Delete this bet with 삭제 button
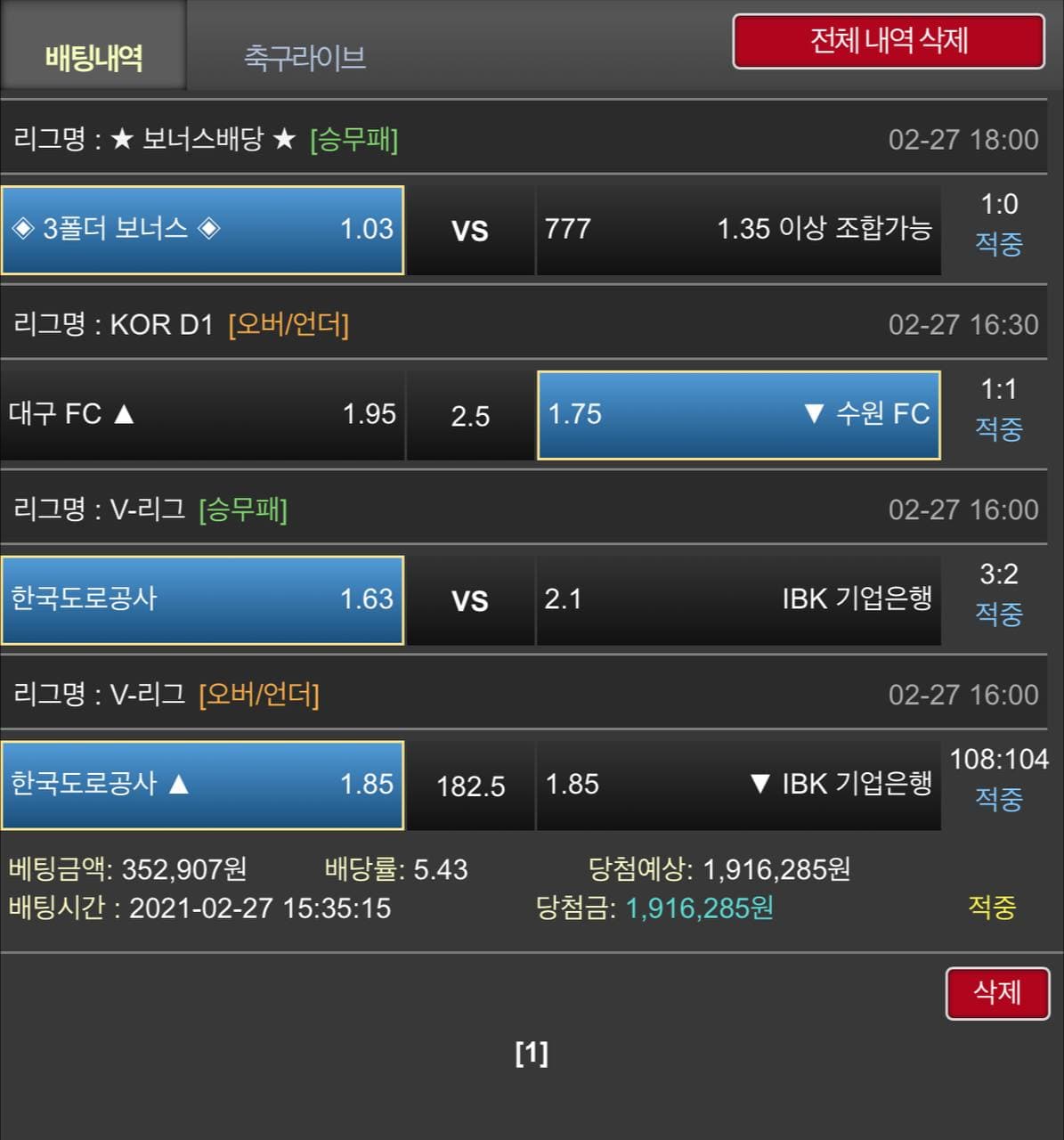The image size is (1064, 1140). 996,992
